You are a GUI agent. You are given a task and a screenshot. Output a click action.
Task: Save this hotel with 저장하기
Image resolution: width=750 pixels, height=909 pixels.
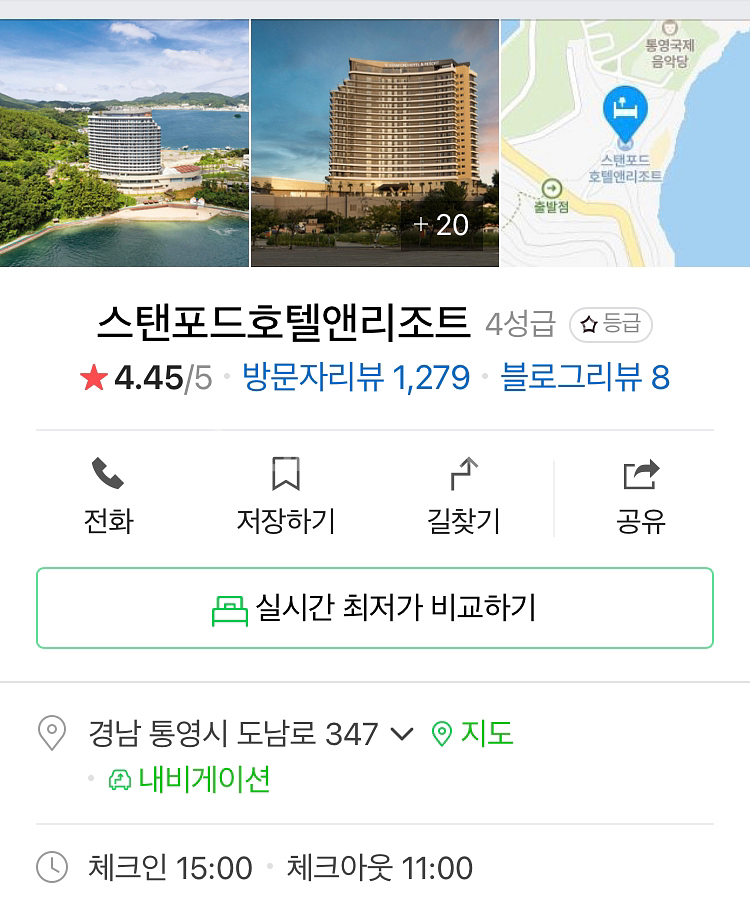click(286, 496)
